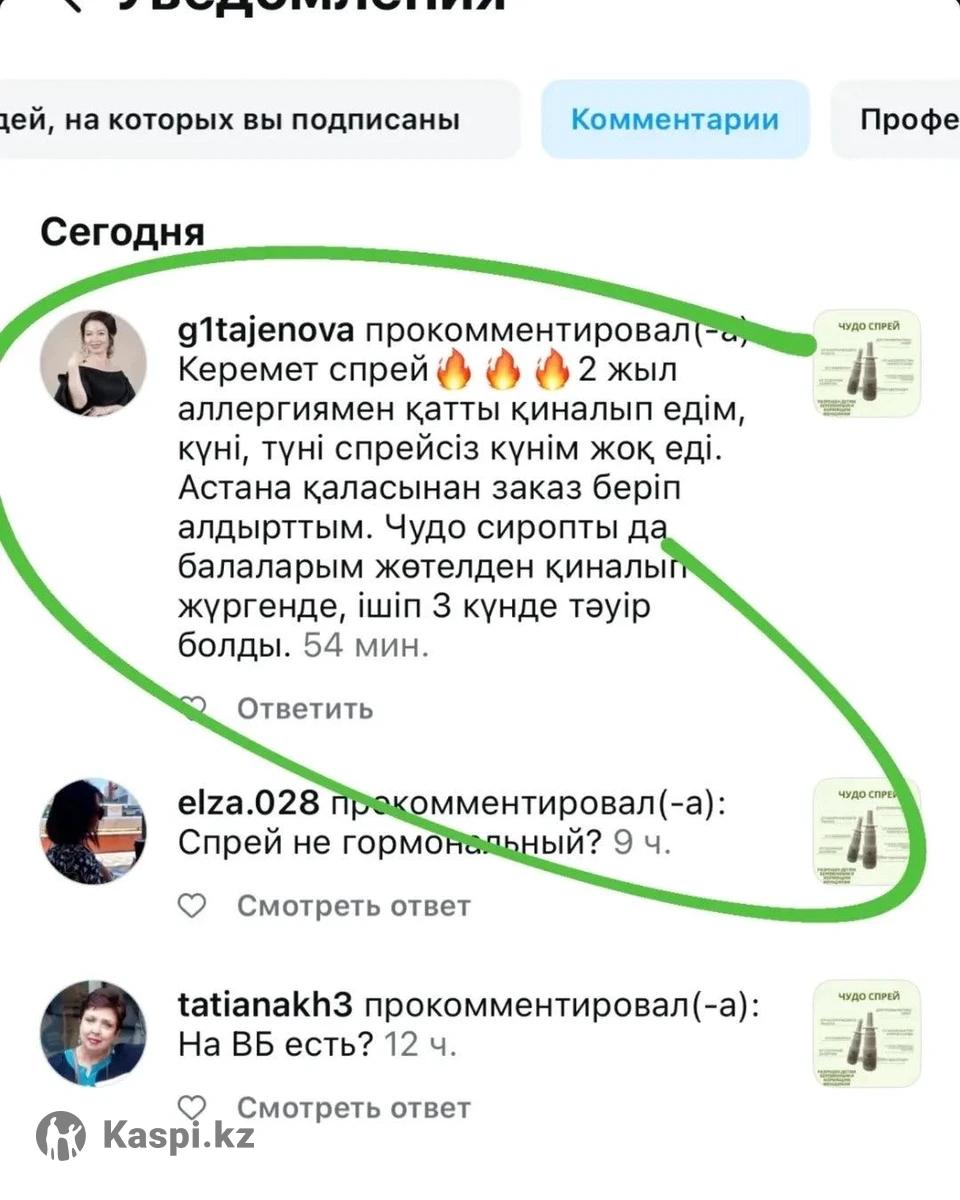
Task: Open the post thumbnail beside elza.028's comment
Action: [865, 831]
